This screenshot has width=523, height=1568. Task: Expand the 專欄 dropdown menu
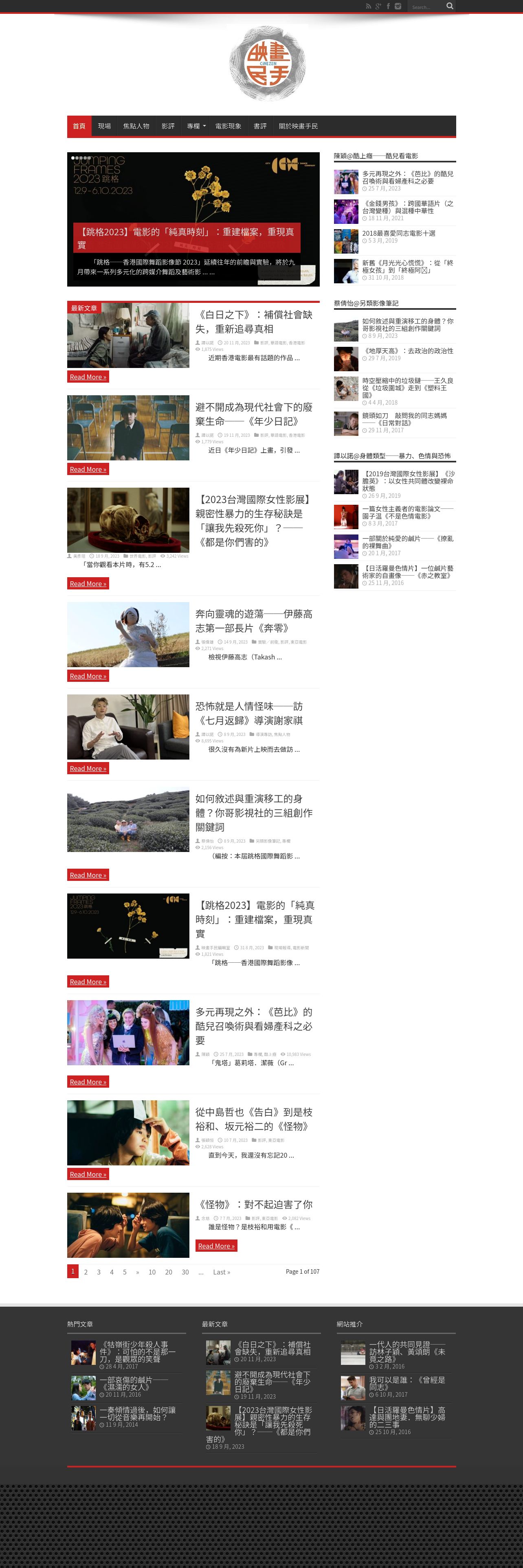tap(196, 126)
